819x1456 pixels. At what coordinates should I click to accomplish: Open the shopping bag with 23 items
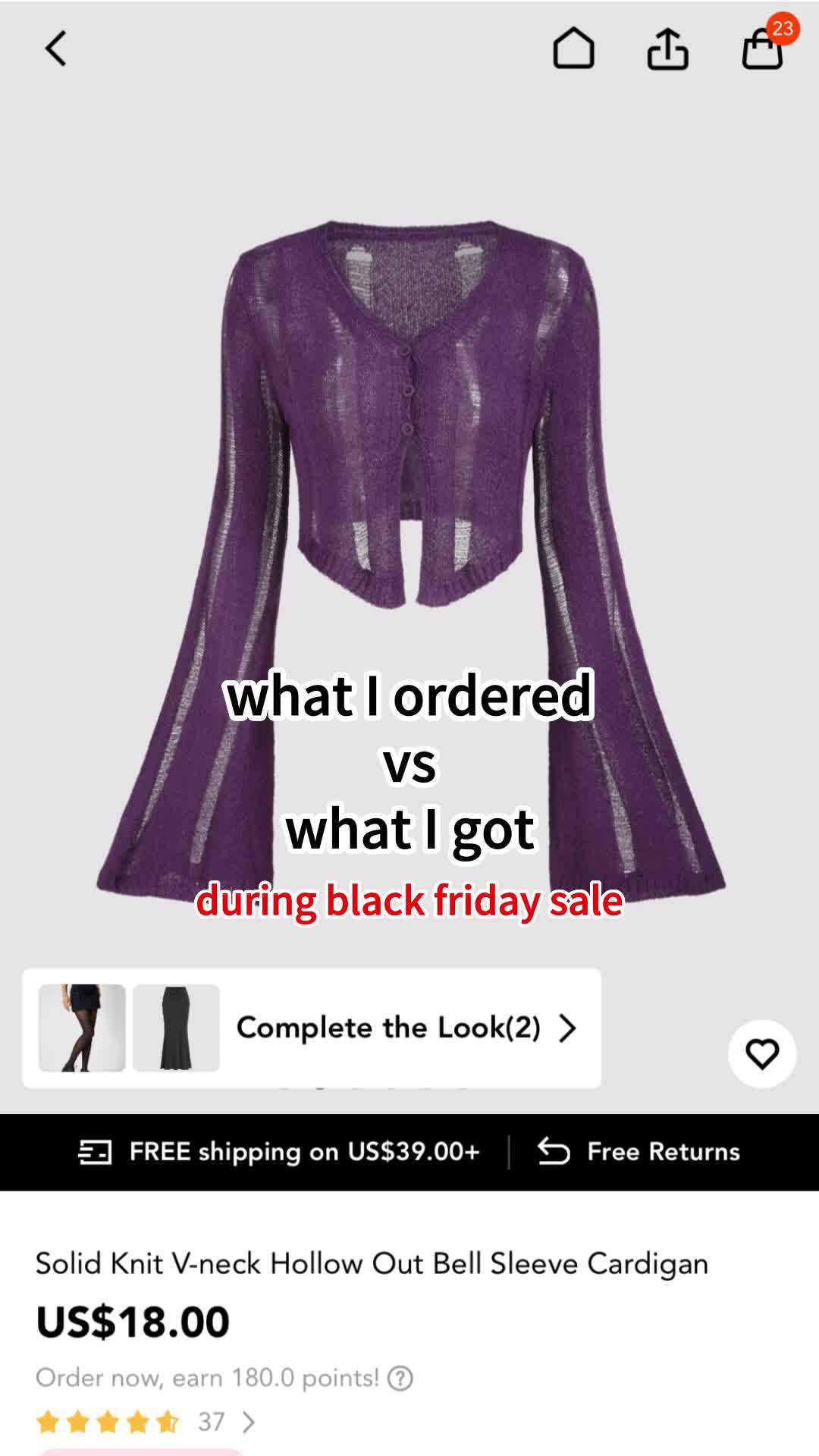[762, 49]
